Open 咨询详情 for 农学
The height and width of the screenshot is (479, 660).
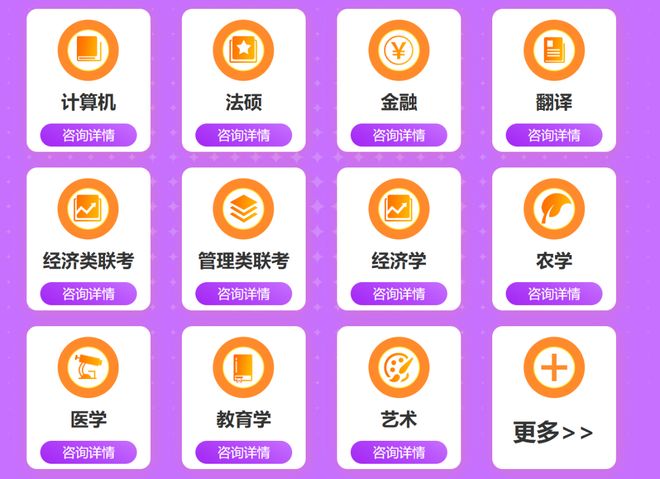pyautogui.click(x=553, y=294)
